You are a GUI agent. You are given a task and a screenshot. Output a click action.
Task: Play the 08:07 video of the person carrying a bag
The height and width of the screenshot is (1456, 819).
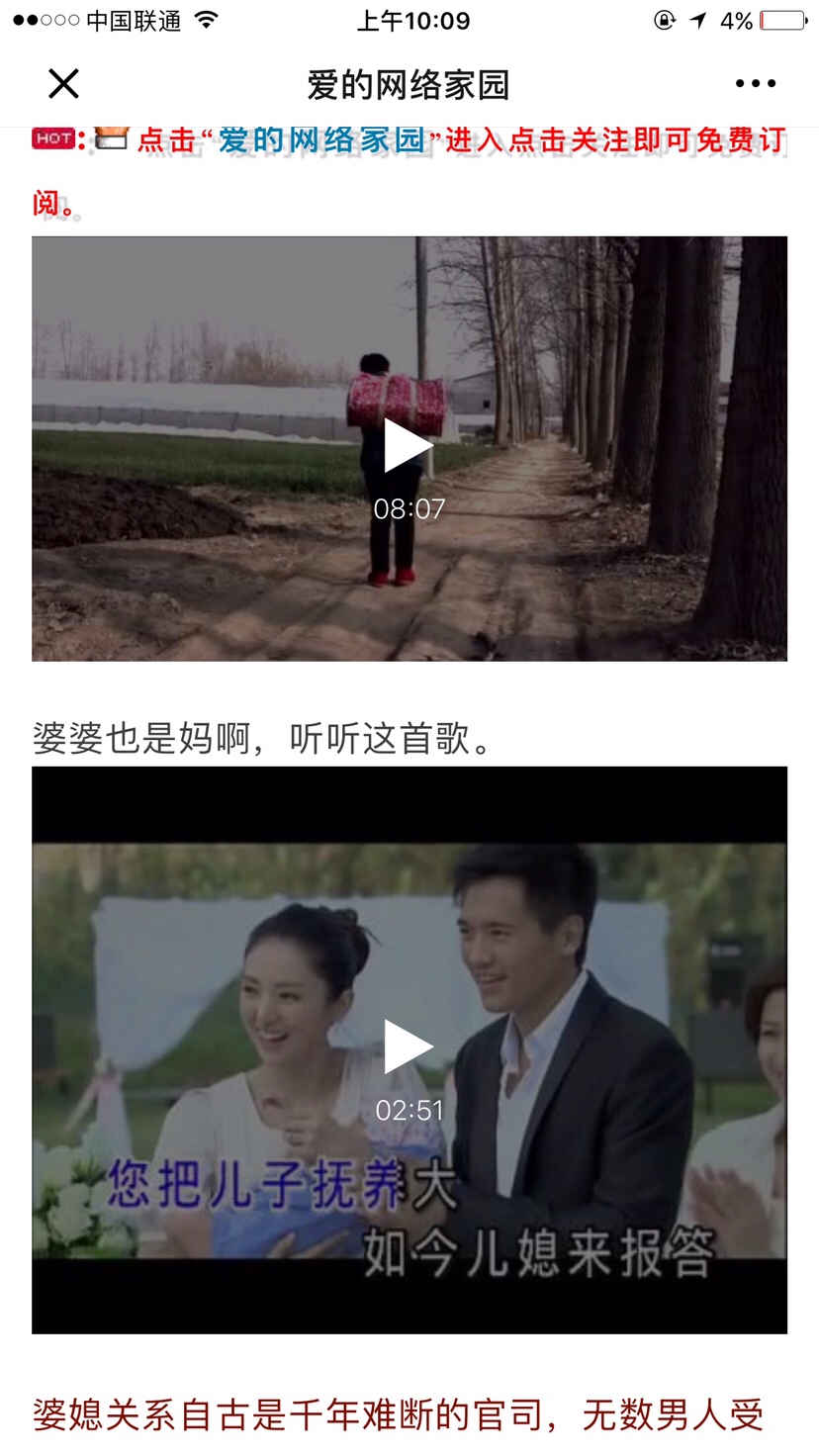point(409,446)
